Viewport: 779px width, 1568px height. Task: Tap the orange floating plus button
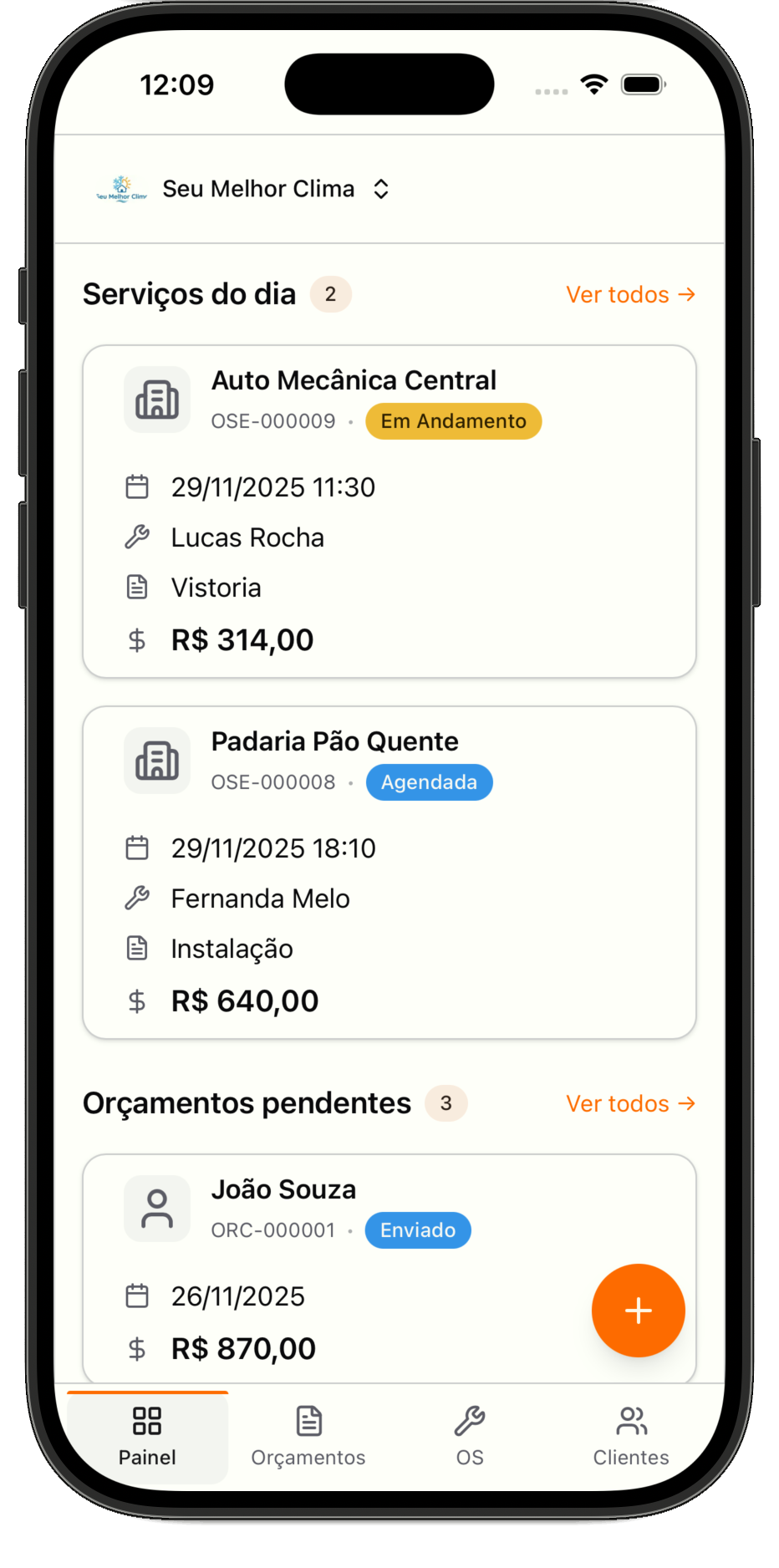click(x=638, y=1310)
